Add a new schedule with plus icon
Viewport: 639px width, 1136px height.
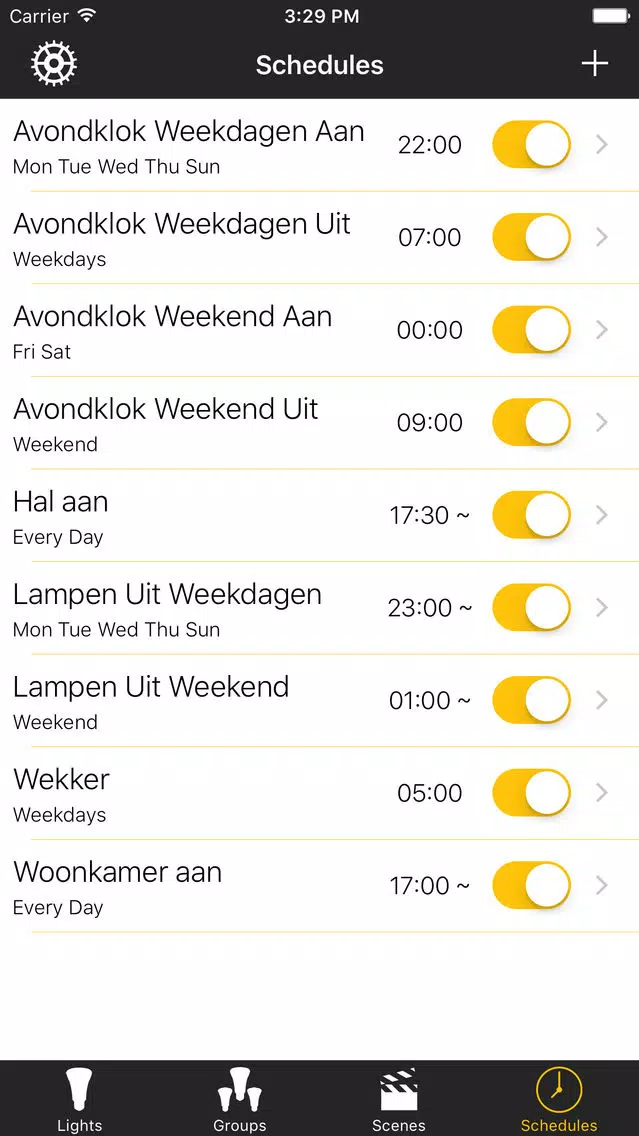[595, 64]
